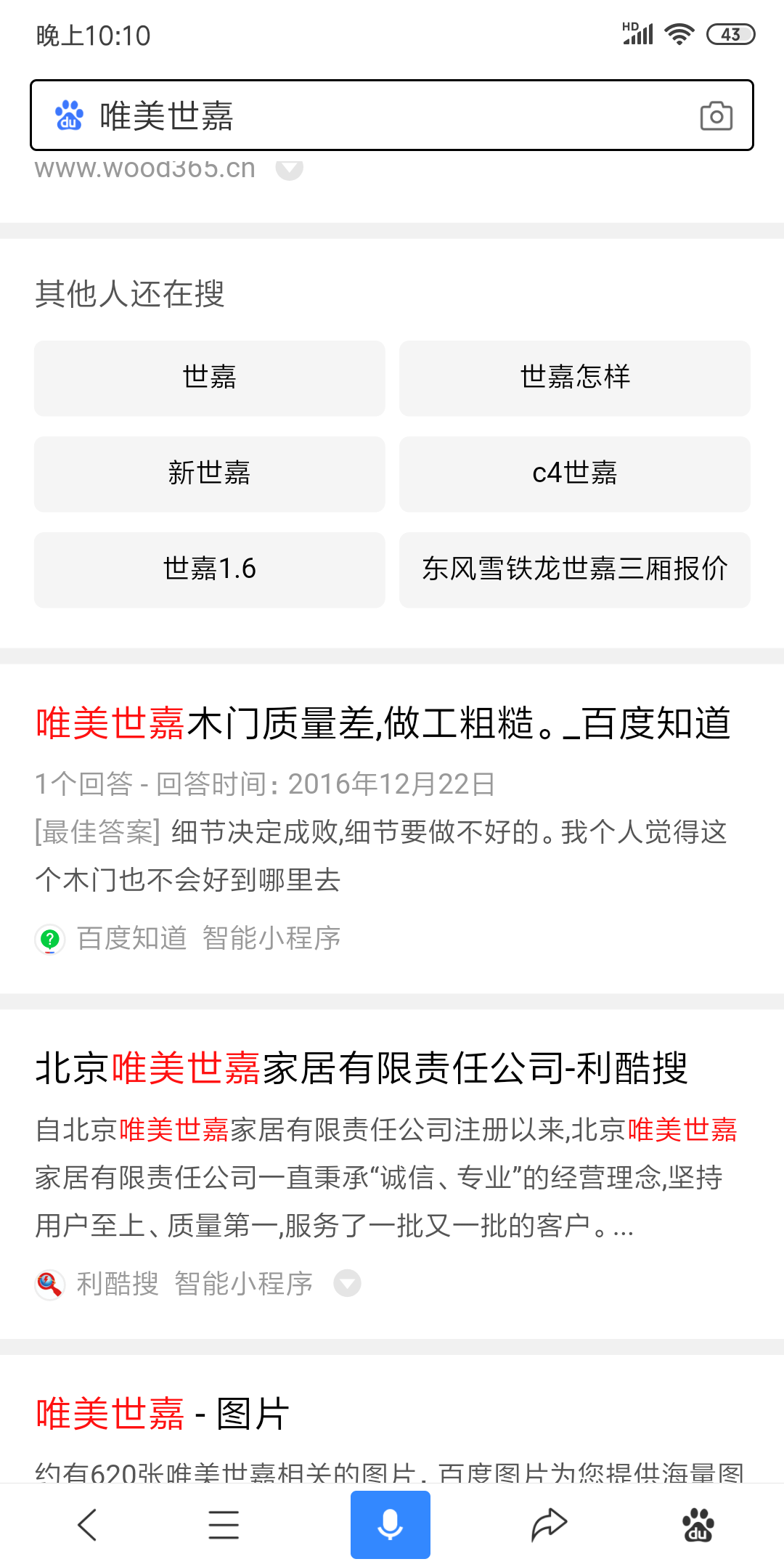The height and width of the screenshot is (1567, 784).
Task: Search for 新世嘉 suggestion
Action: coord(209,473)
